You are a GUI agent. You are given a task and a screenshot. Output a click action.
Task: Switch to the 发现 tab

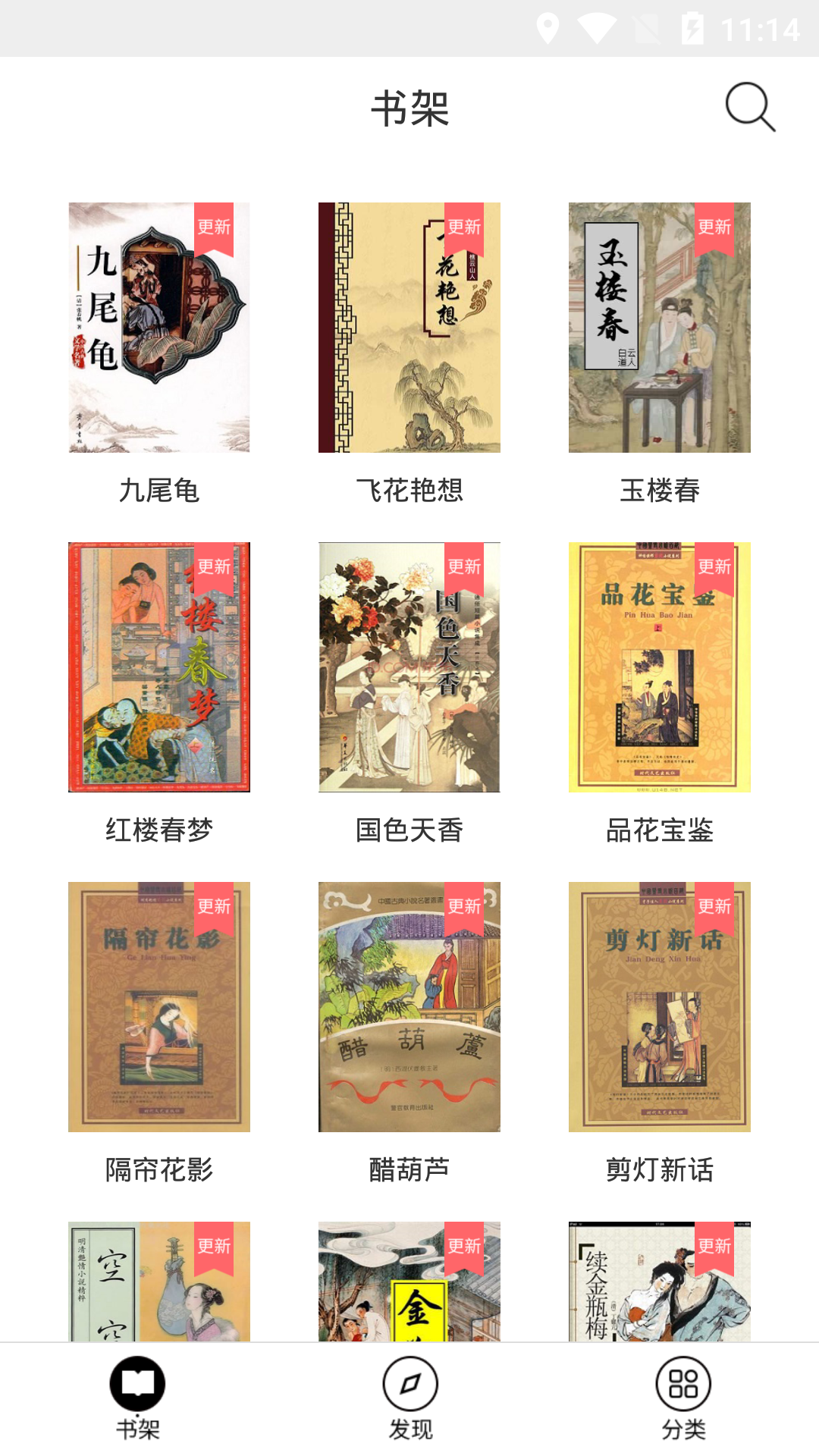[x=410, y=1399]
